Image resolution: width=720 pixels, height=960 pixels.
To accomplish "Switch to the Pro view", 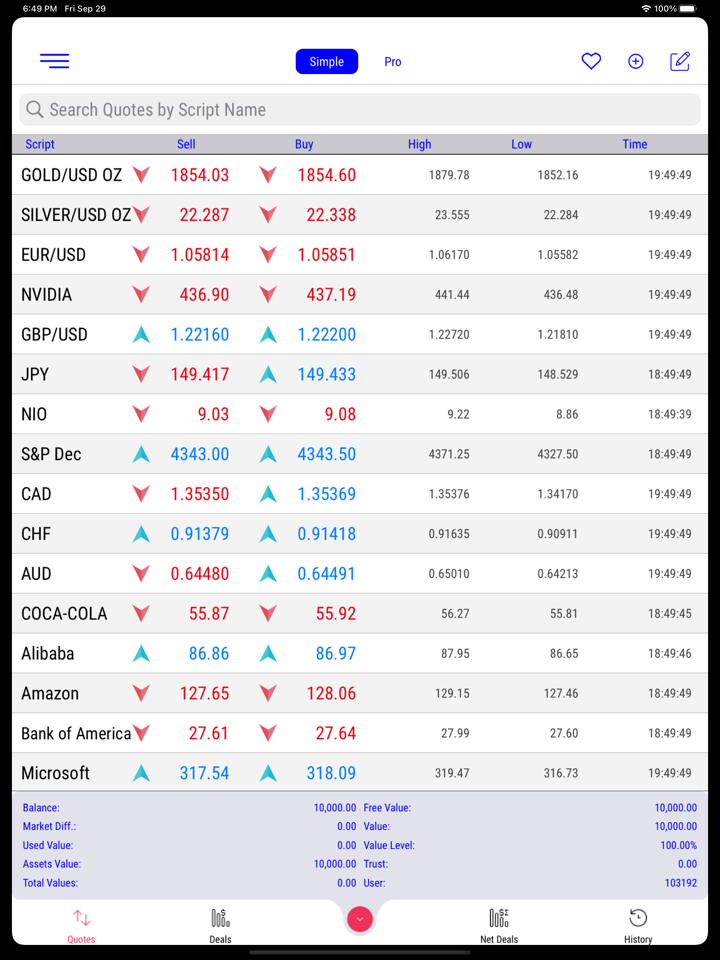I will pyautogui.click(x=393, y=62).
